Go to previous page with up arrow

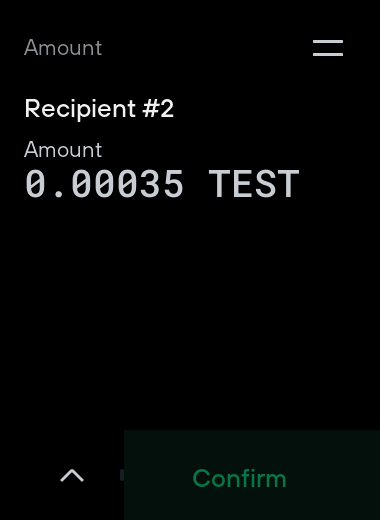tap(72, 475)
